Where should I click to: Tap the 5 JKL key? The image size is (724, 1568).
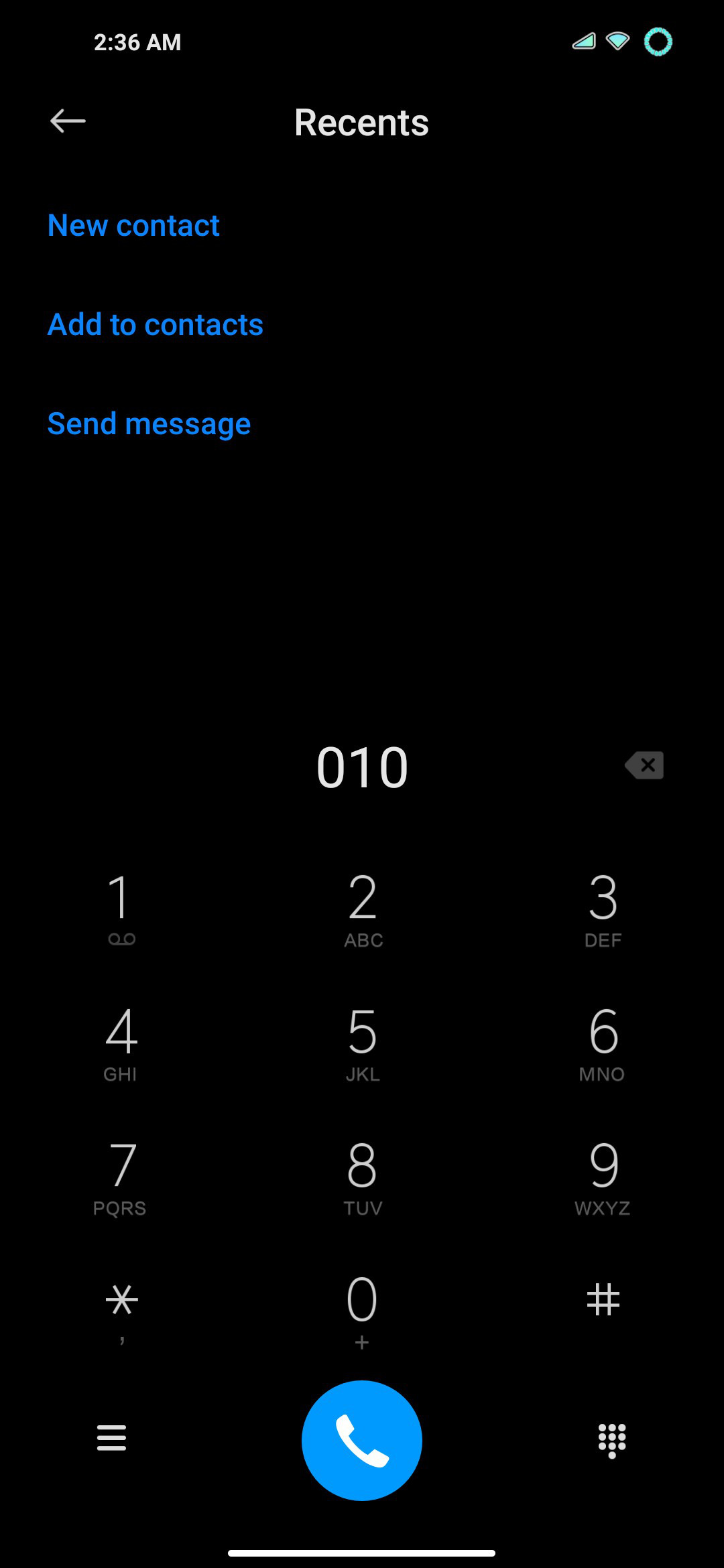pyautogui.click(x=362, y=1044)
